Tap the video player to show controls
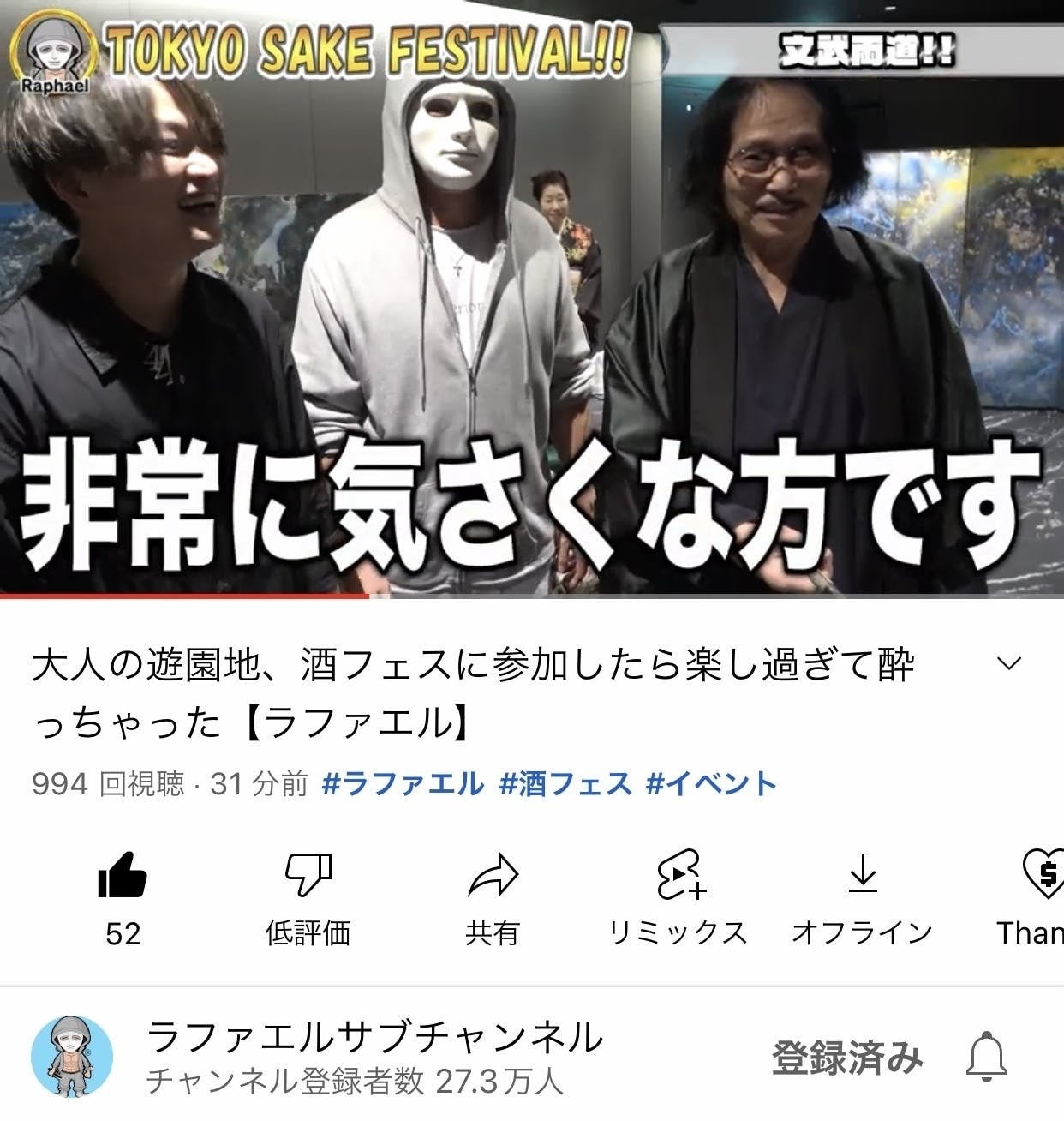This screenshot has width=1064, height=1121. pos(531,300)
